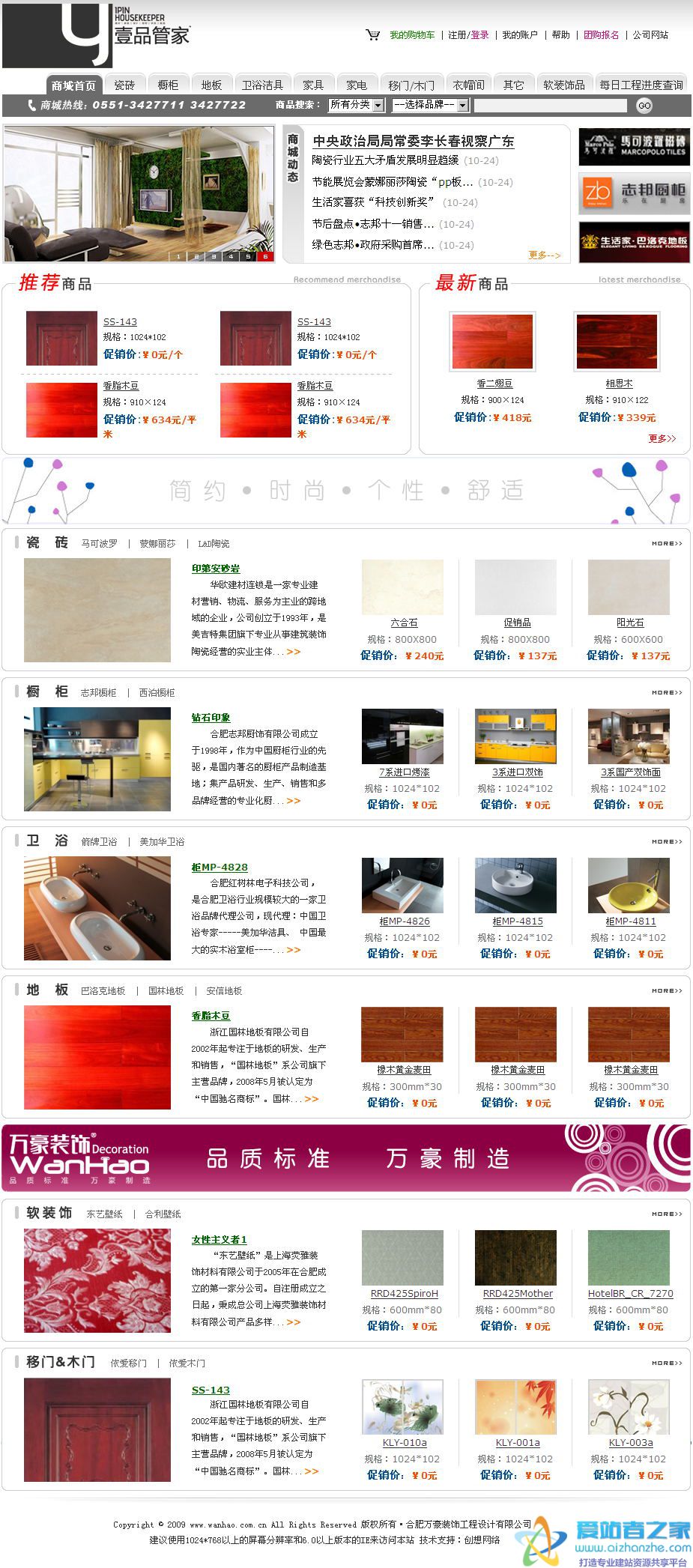Open the 马可波罗瓷砖 brand banner

point(634,147)
